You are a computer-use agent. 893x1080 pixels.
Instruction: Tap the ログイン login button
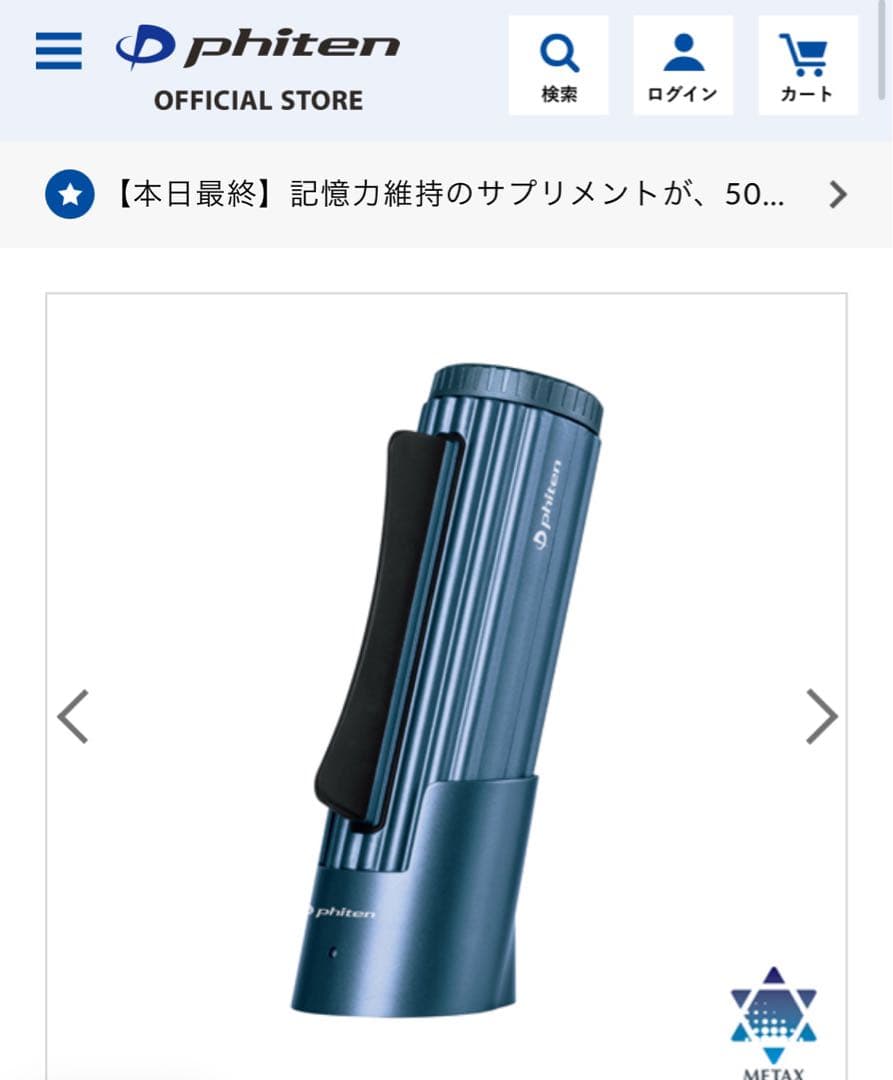683,66
